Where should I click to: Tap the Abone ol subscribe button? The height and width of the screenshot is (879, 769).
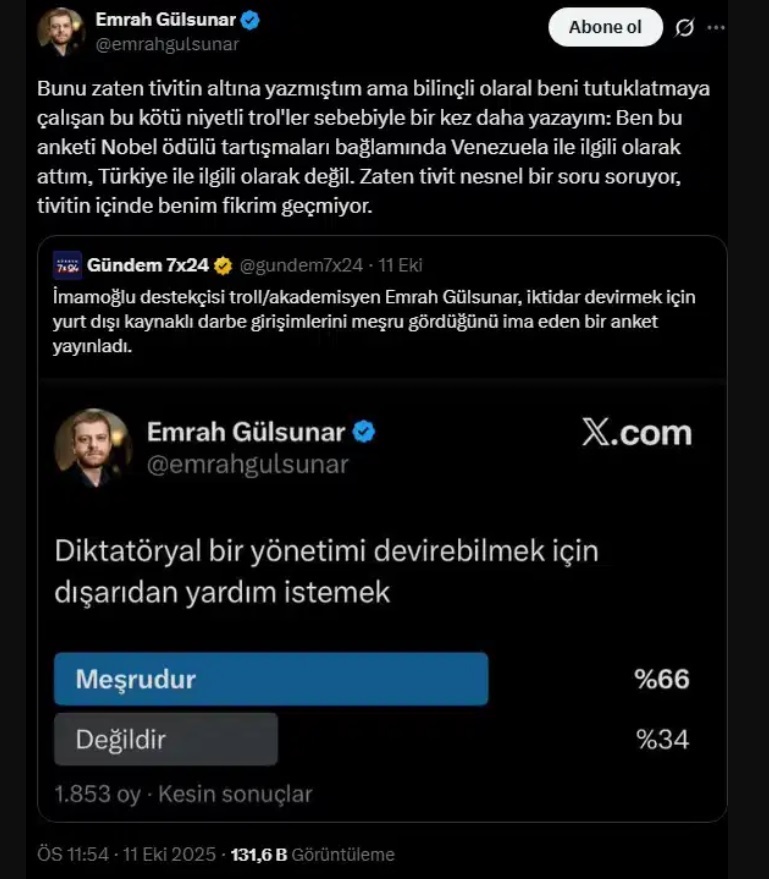pyautogui.click(x=605, y=27)
